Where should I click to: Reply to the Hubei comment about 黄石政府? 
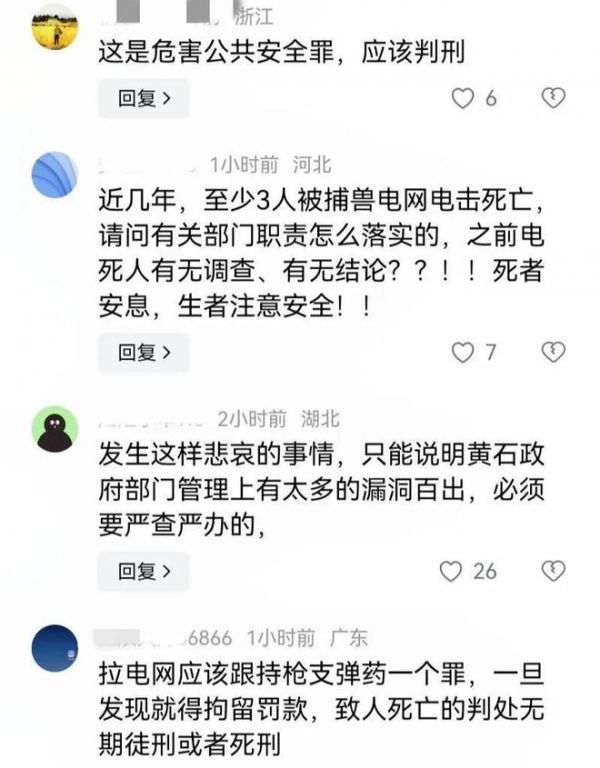pos(143,571)
